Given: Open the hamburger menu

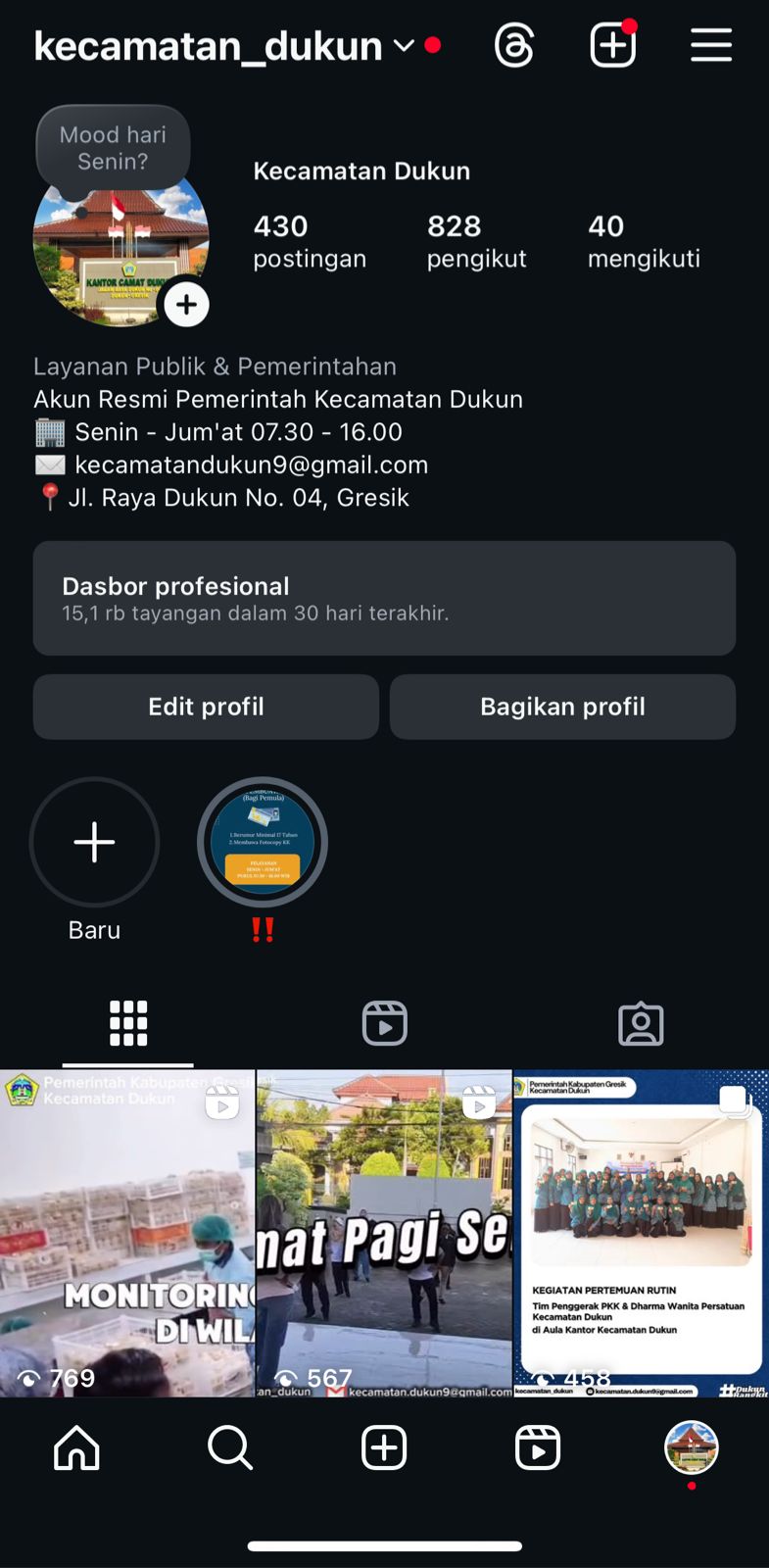Looking at the screenshot, I should tap(711, 45).
